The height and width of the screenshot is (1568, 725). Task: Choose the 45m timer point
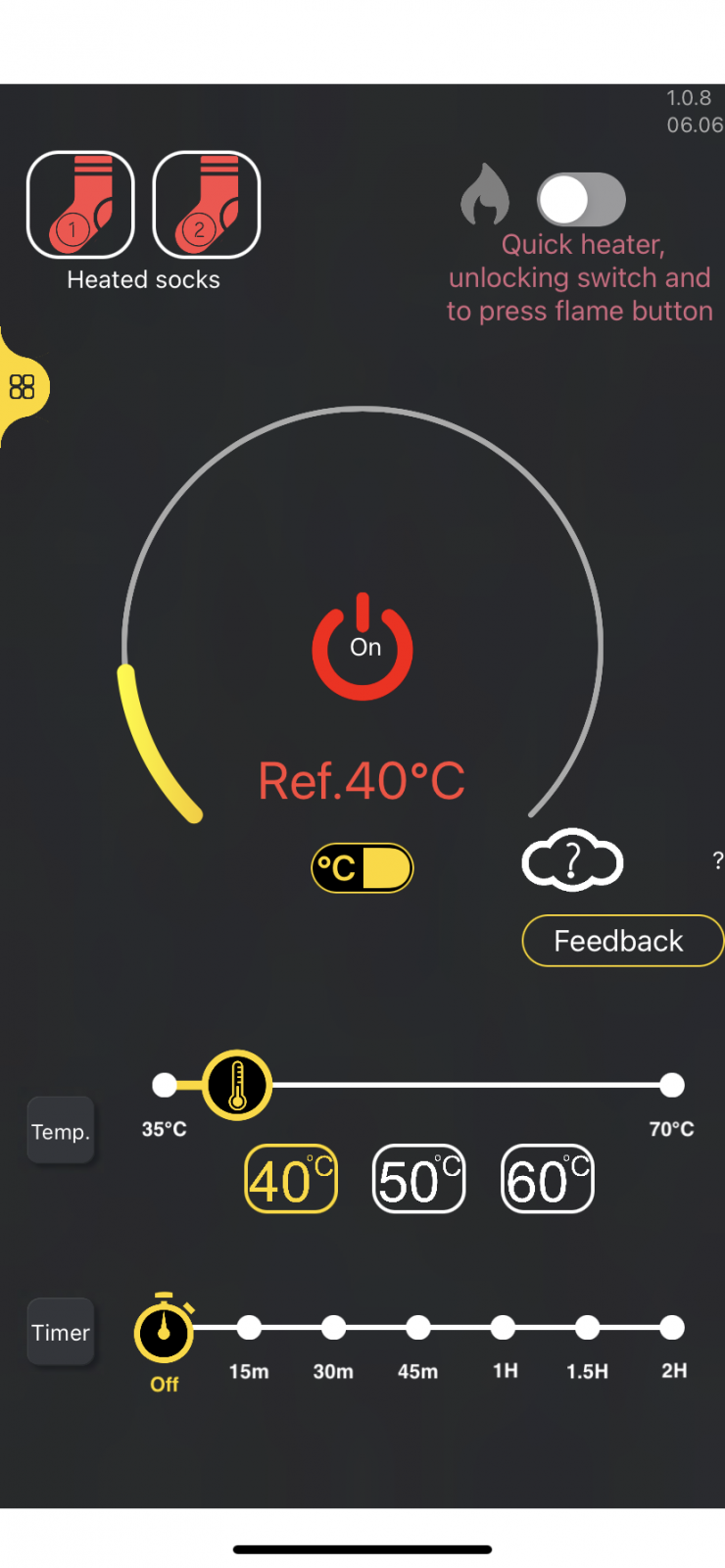418,1328
